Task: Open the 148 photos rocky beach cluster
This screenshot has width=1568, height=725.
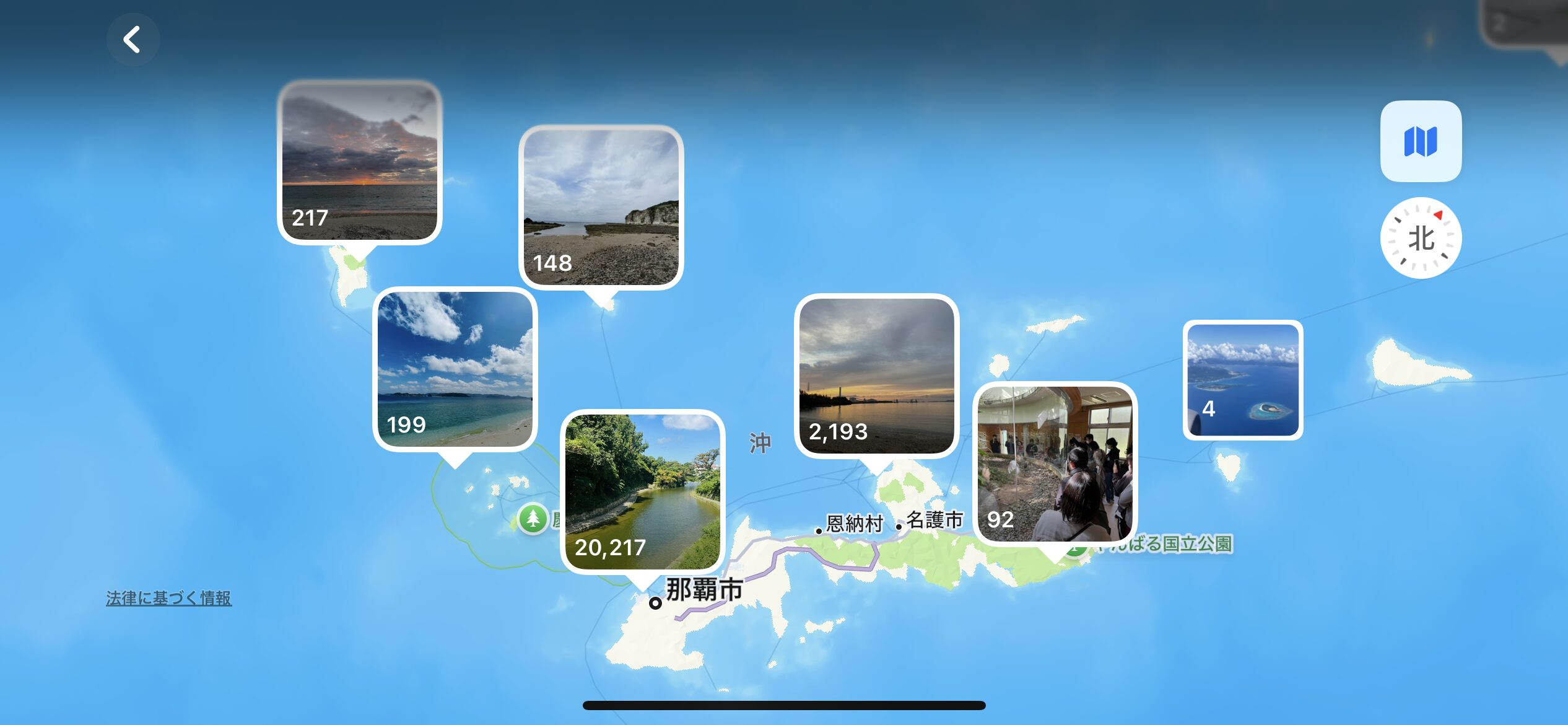Action: [601, 208]
